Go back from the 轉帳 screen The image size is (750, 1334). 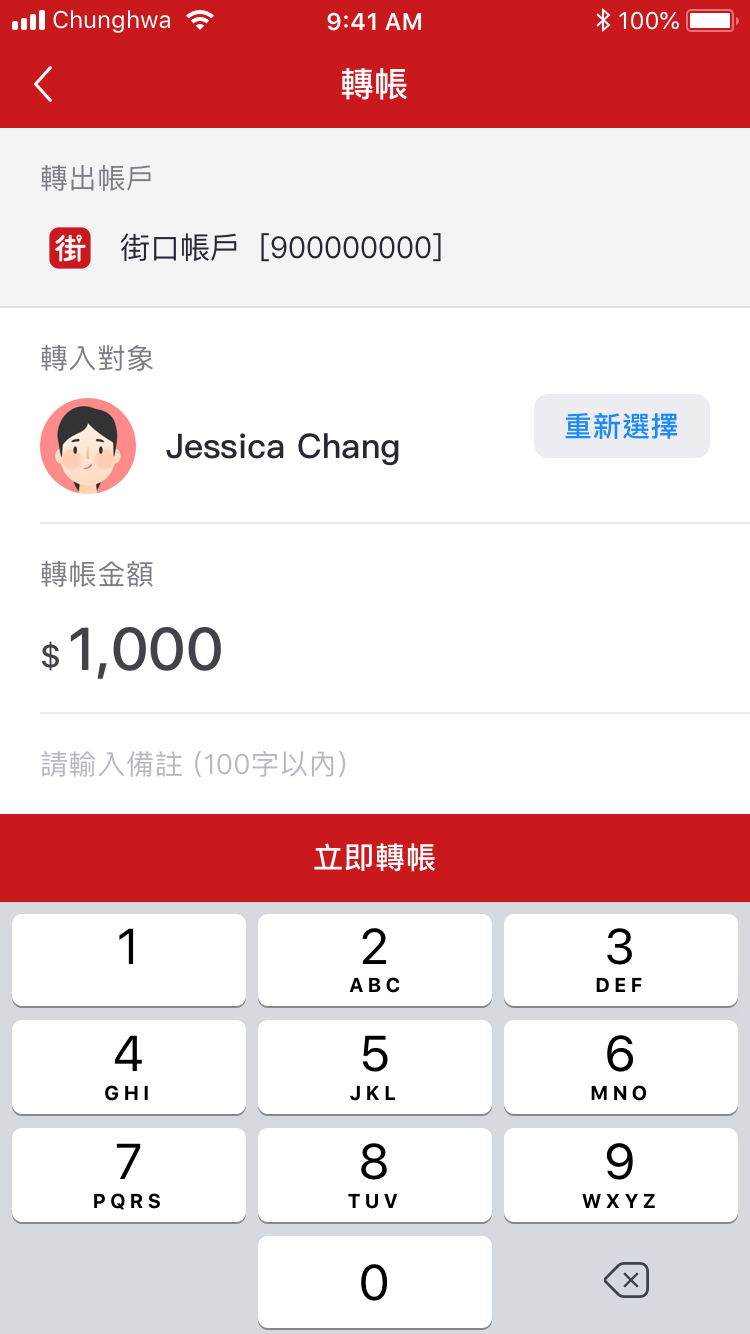click(43, 85)
